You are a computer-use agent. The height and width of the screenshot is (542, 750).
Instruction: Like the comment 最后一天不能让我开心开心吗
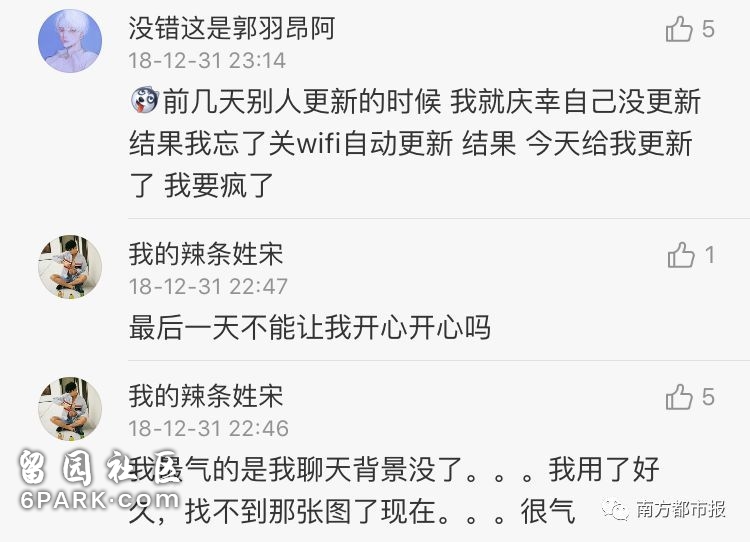click(681, 255)
